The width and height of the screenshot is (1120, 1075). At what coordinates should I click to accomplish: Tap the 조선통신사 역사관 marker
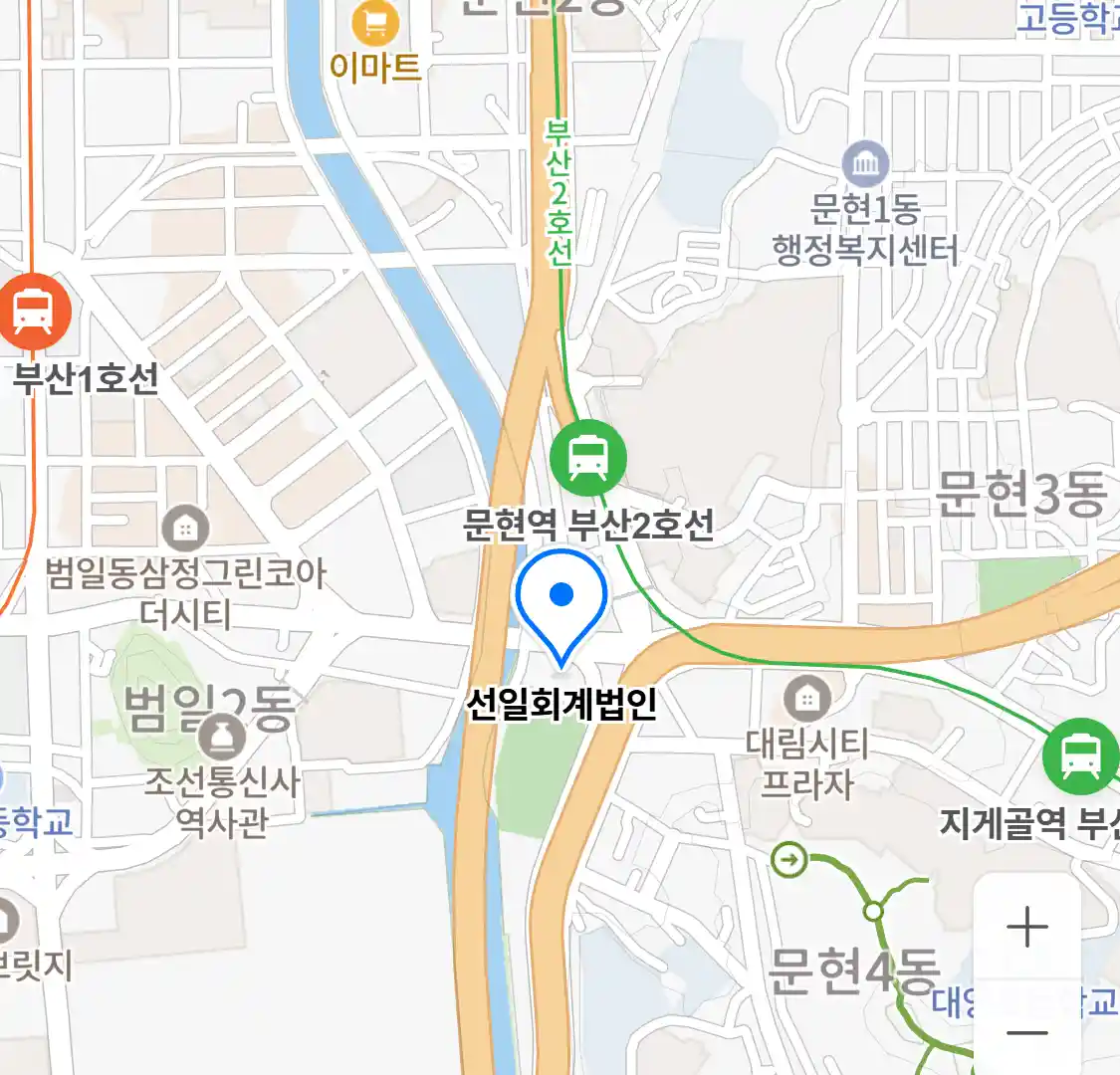(221, 738)
